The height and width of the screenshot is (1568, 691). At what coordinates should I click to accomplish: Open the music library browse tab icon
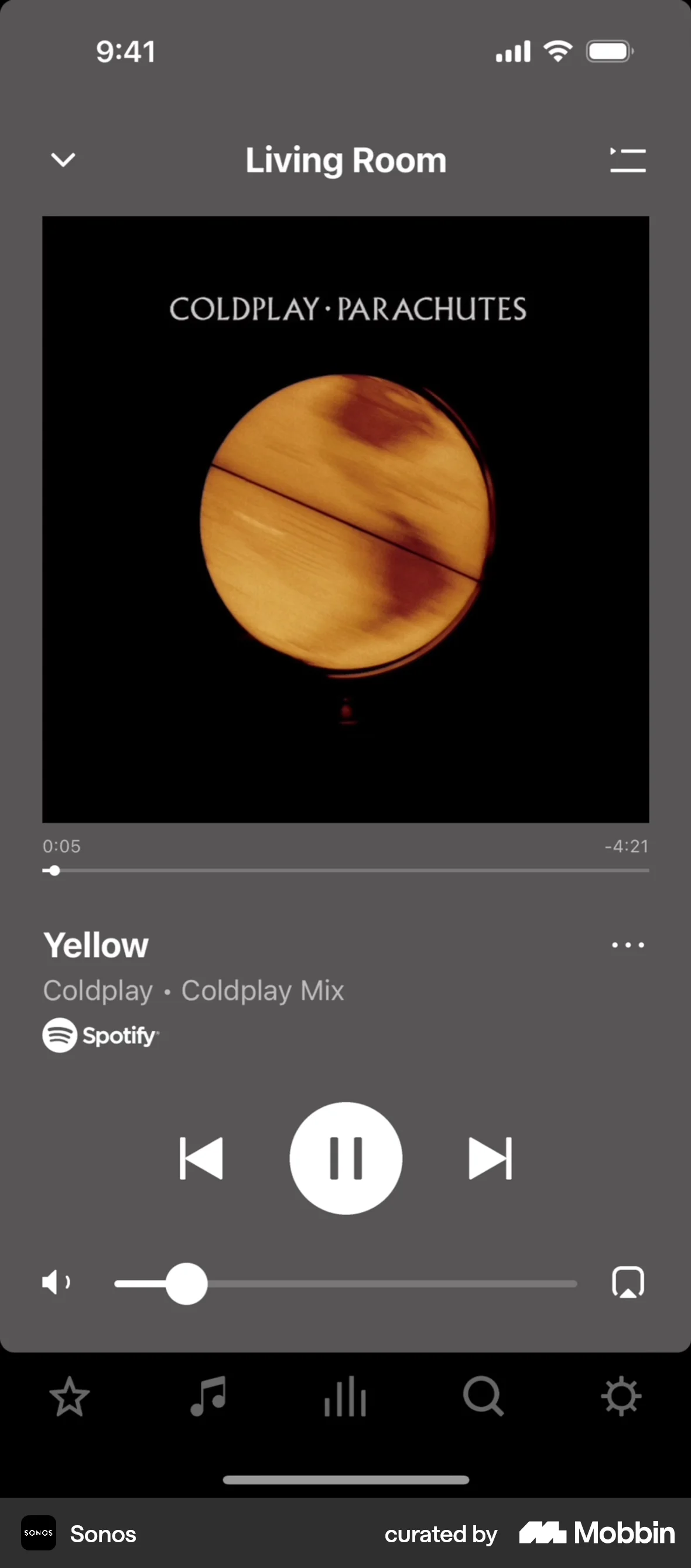(207, 1397)
